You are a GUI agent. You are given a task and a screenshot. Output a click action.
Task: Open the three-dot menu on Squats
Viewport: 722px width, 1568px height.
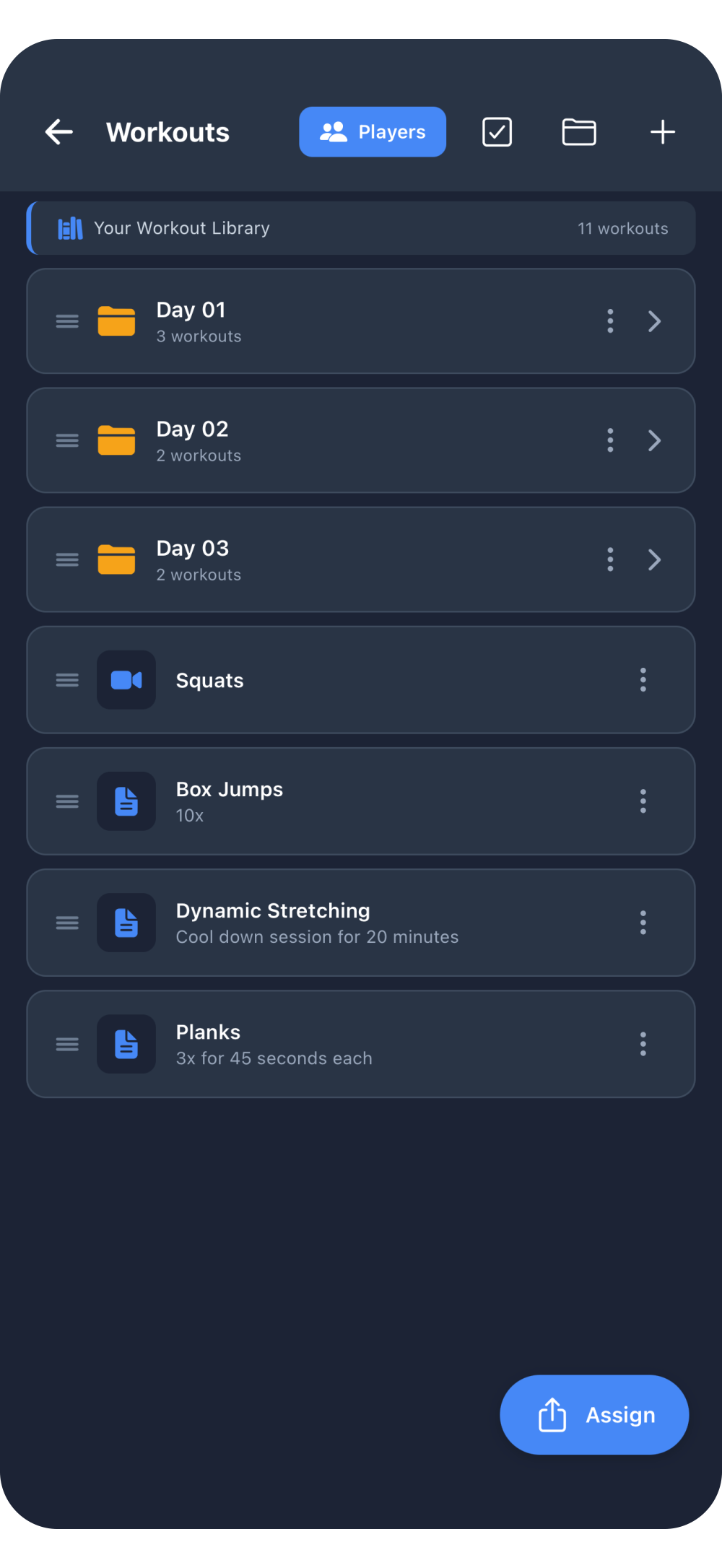[643, 679]
